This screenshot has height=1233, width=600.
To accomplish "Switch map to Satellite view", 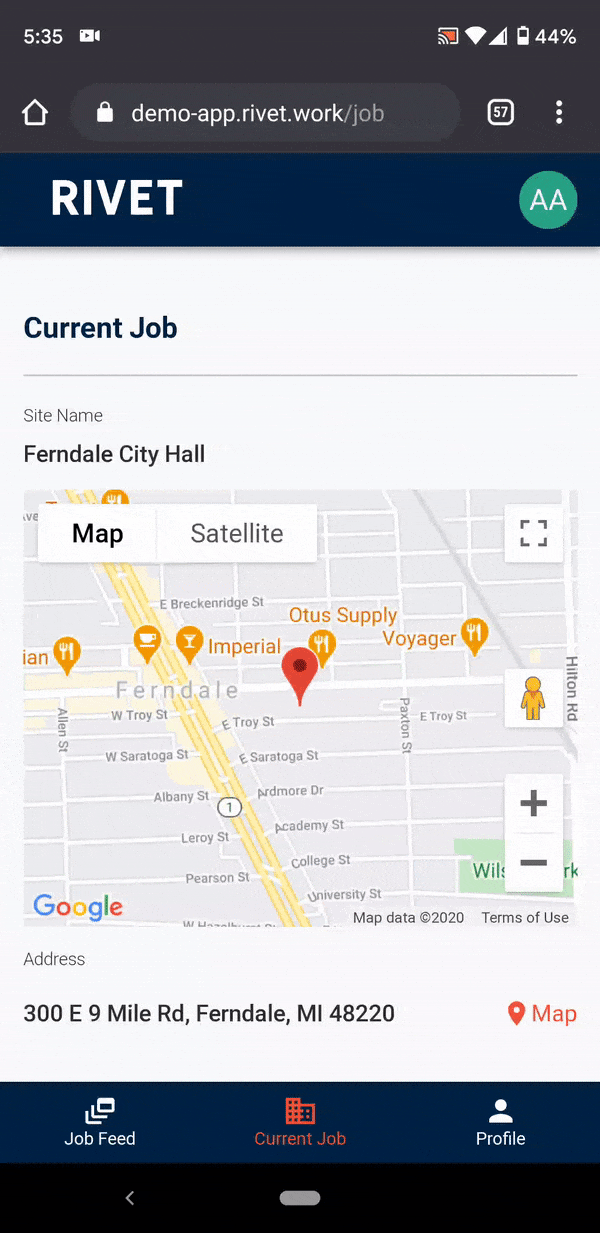I will [237, 533].
